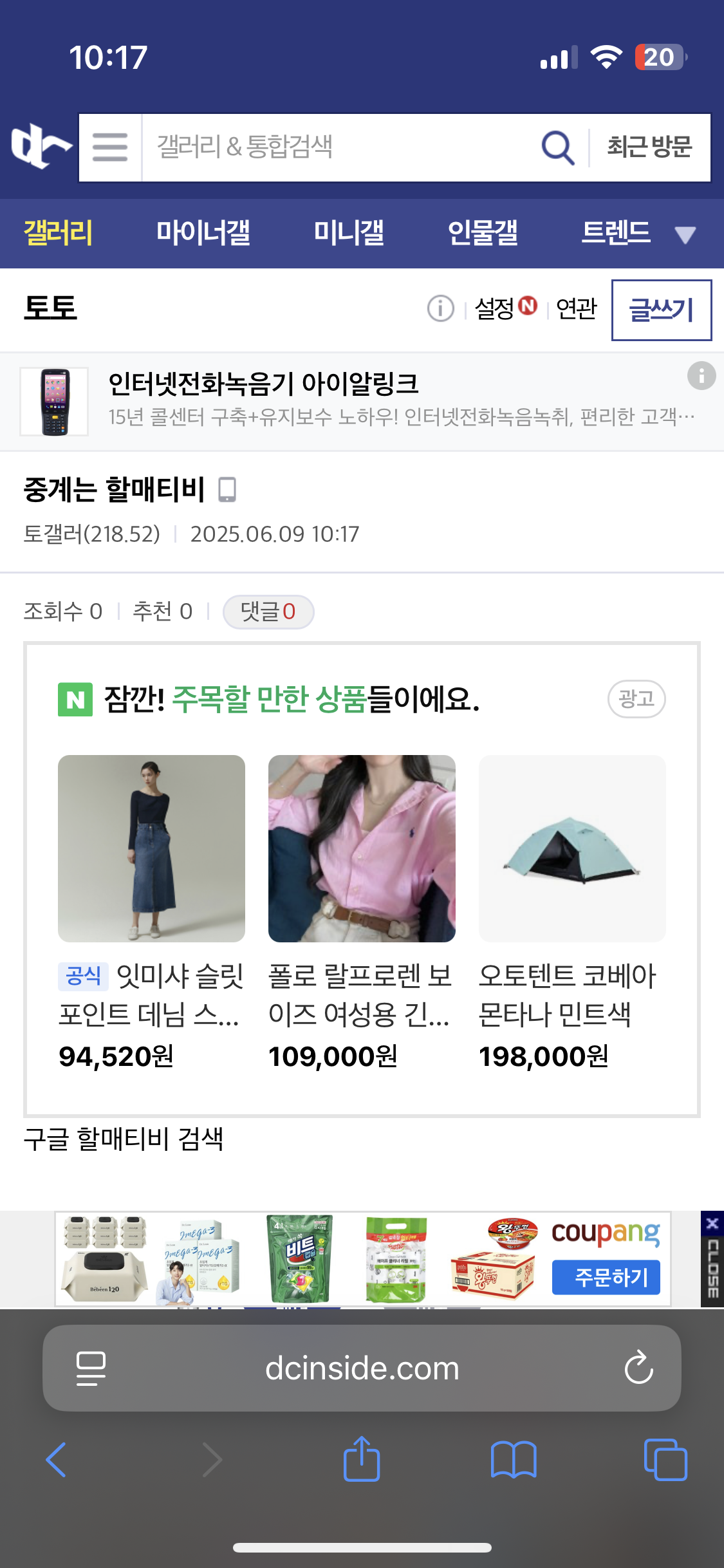Tap the gallery search field
Viewport: 724px width, 1568px height.
335,147
